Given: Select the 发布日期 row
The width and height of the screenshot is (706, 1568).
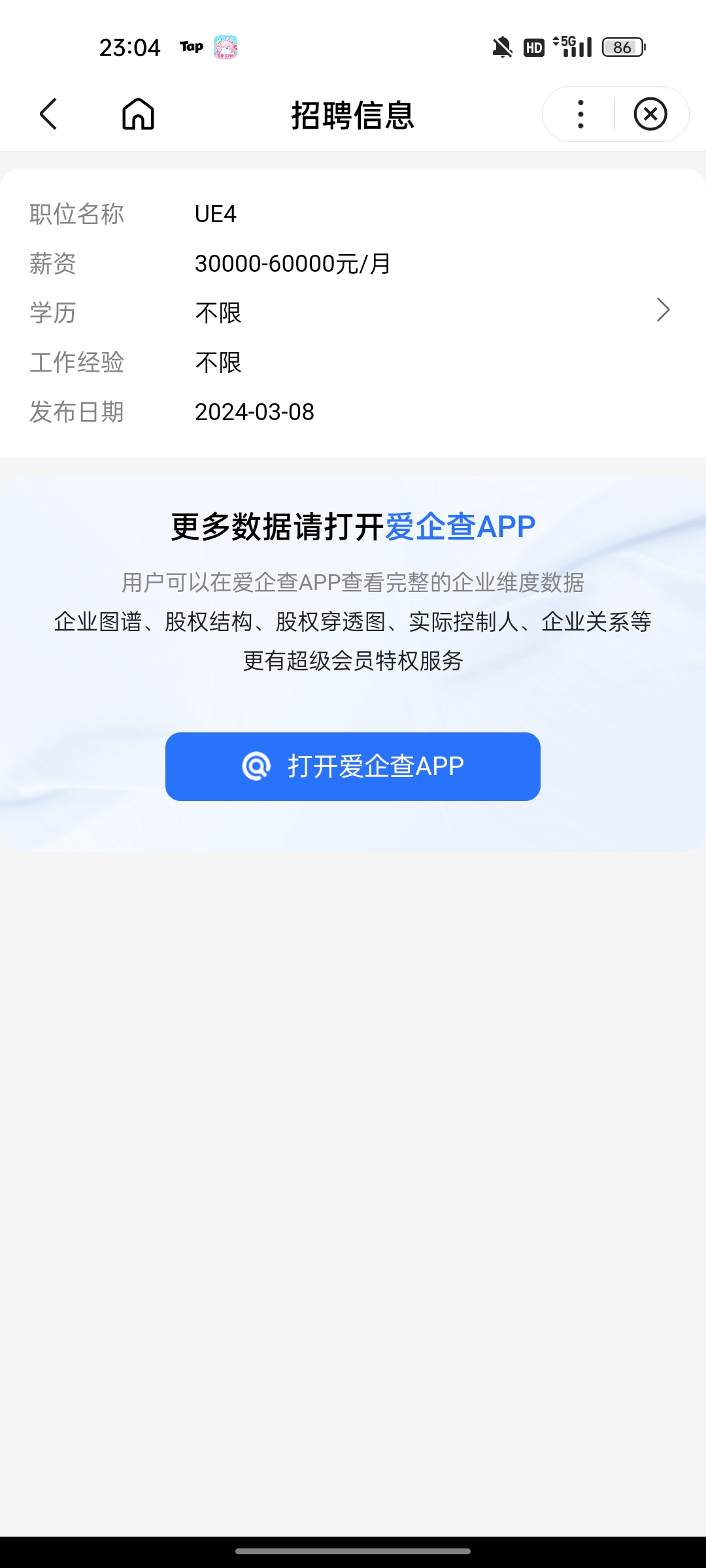Looking at the screenshot, I should coord(353,412).
